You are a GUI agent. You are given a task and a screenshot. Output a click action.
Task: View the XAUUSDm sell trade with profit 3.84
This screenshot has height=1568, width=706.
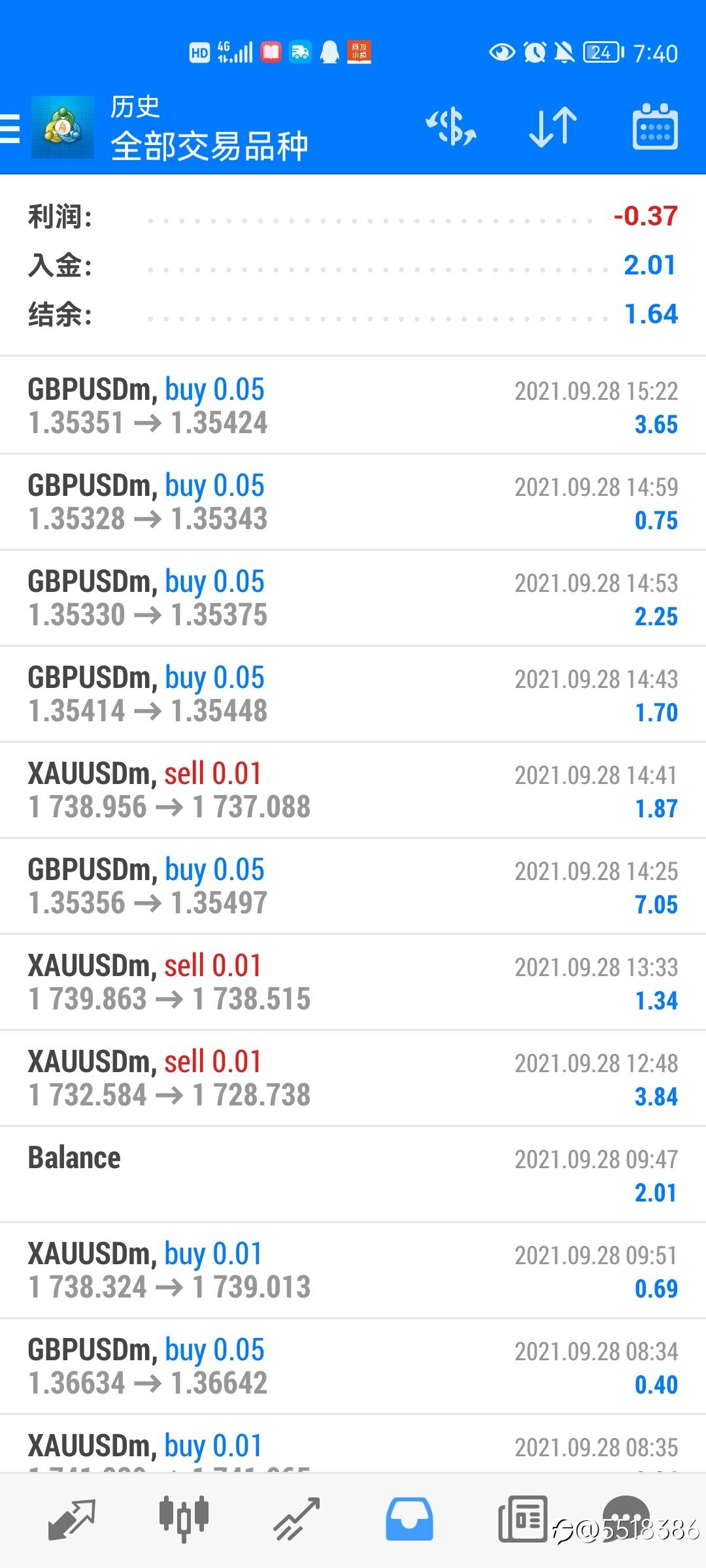(353, 1078)
